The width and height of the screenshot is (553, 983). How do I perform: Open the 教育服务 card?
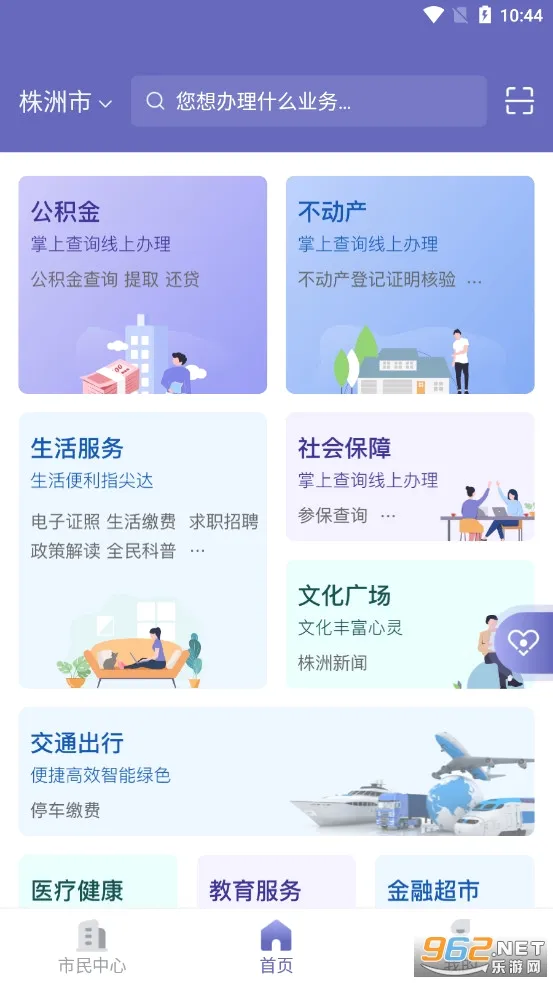tap(276, 882)
